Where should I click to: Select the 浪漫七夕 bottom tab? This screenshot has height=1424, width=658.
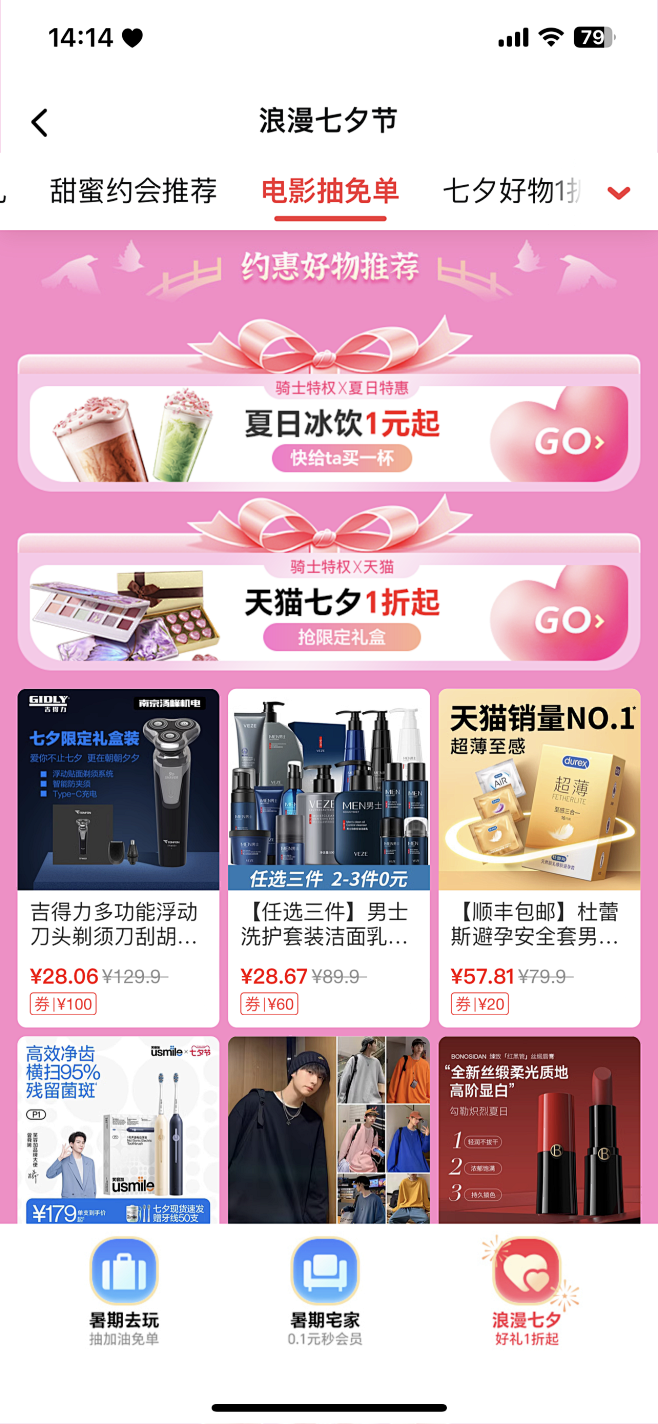[x=526, y=1290]
